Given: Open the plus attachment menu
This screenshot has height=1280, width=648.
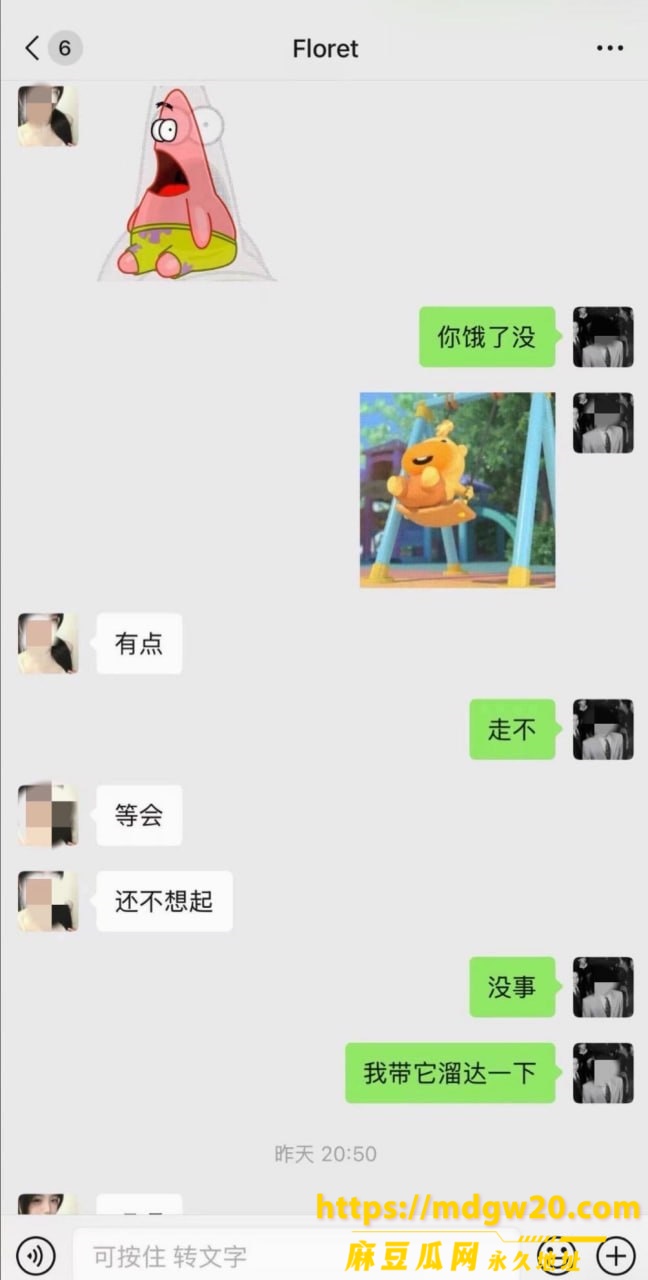Looking at the screenshot, I should point(617,1254).
